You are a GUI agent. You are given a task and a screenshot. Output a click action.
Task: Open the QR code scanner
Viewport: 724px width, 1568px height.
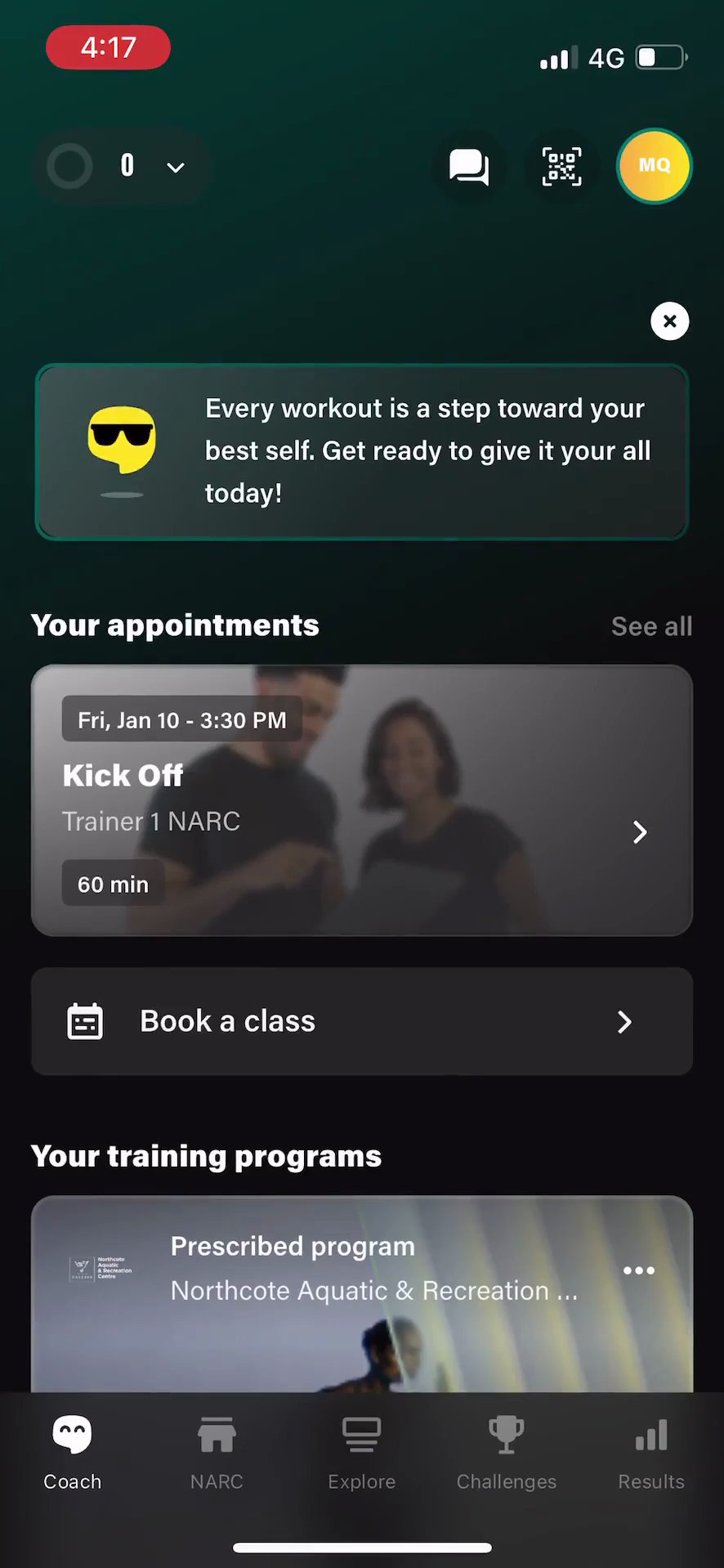coord(562,167)
